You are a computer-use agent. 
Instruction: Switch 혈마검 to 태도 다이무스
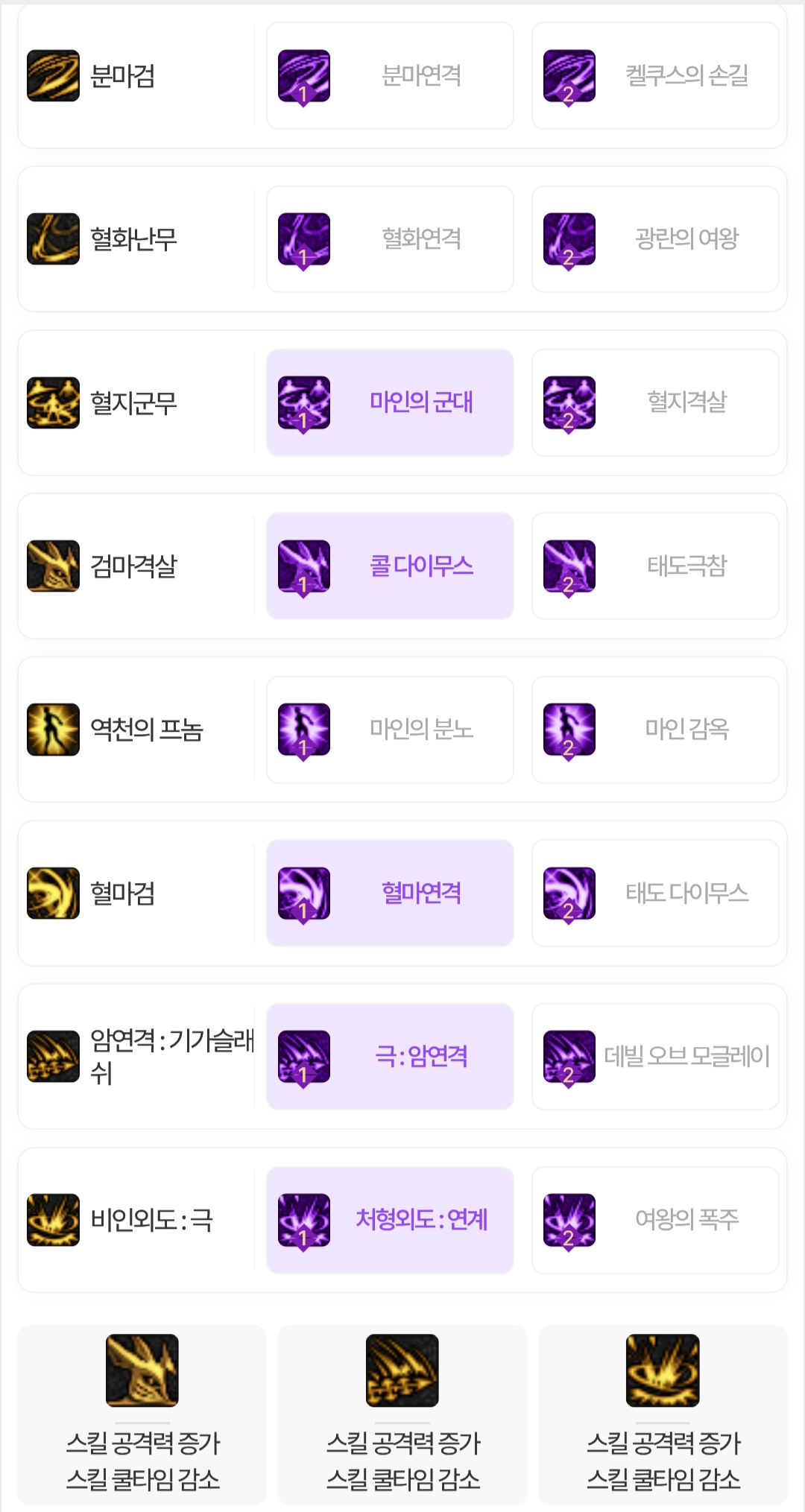pyautogui.click(x=655, y=893)
